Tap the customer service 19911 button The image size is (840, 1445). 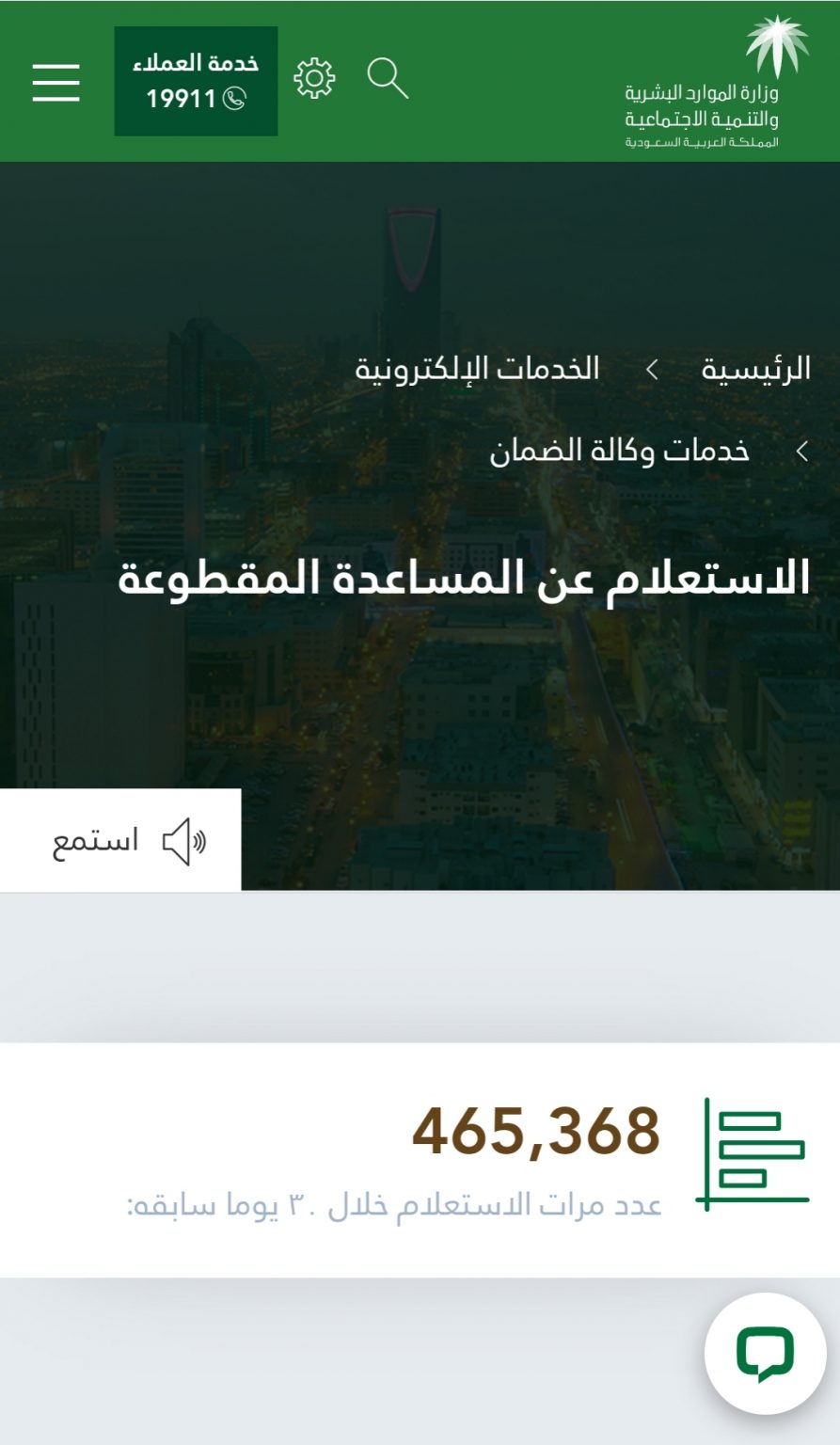tap(196, 81)
